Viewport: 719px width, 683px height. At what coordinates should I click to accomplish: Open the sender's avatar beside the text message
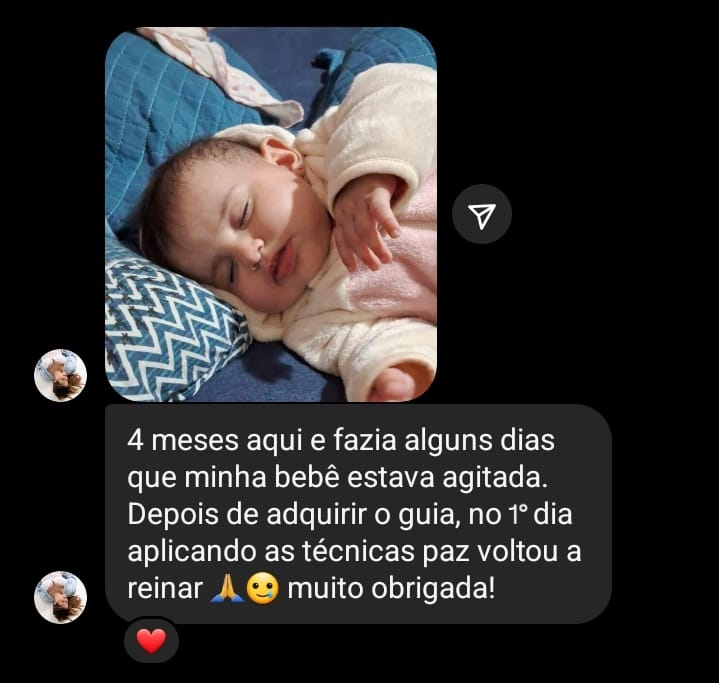(x=61, y=597)
